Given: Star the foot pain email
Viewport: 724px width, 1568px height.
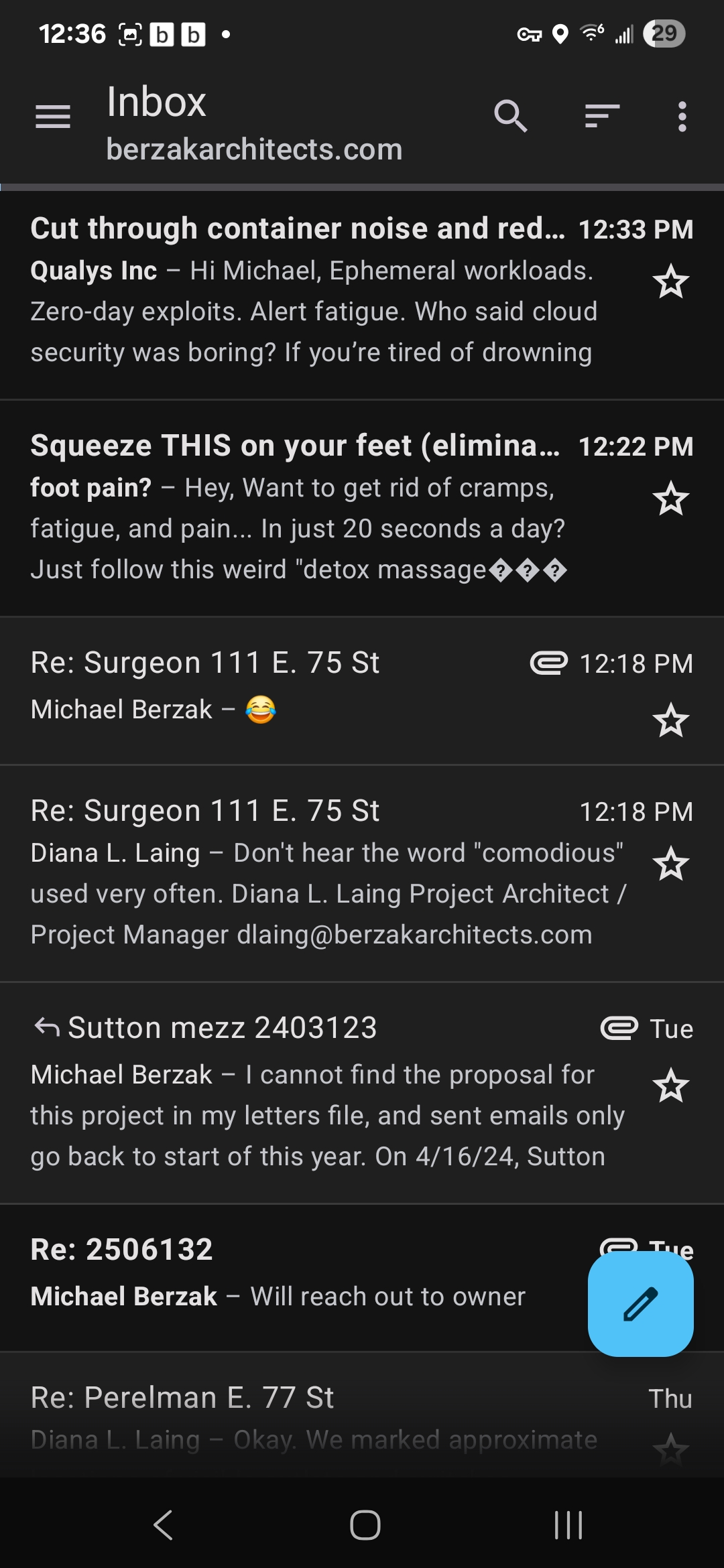Looking at the screenshot, I should [670, 499].
